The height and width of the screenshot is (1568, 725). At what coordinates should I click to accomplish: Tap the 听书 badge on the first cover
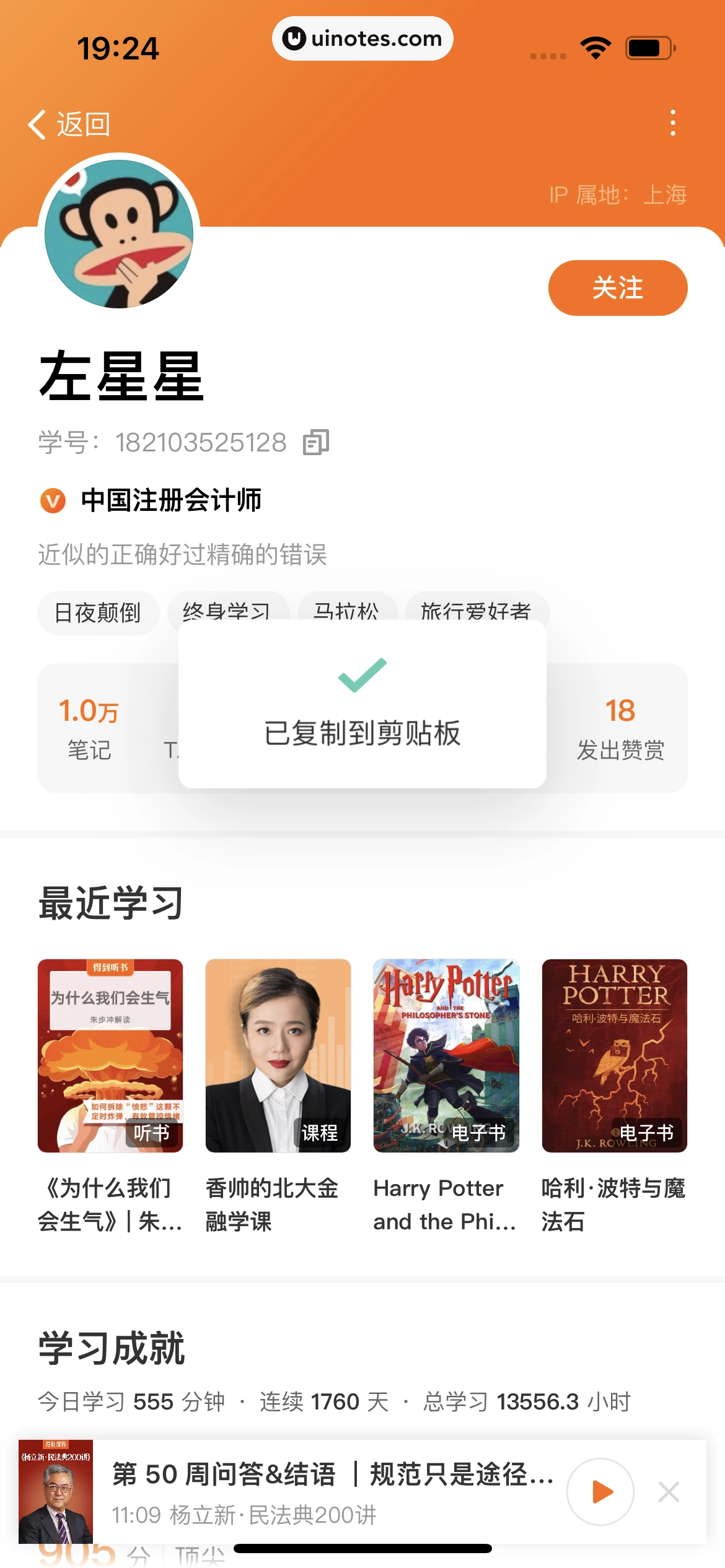click(x=151, y=1133)
